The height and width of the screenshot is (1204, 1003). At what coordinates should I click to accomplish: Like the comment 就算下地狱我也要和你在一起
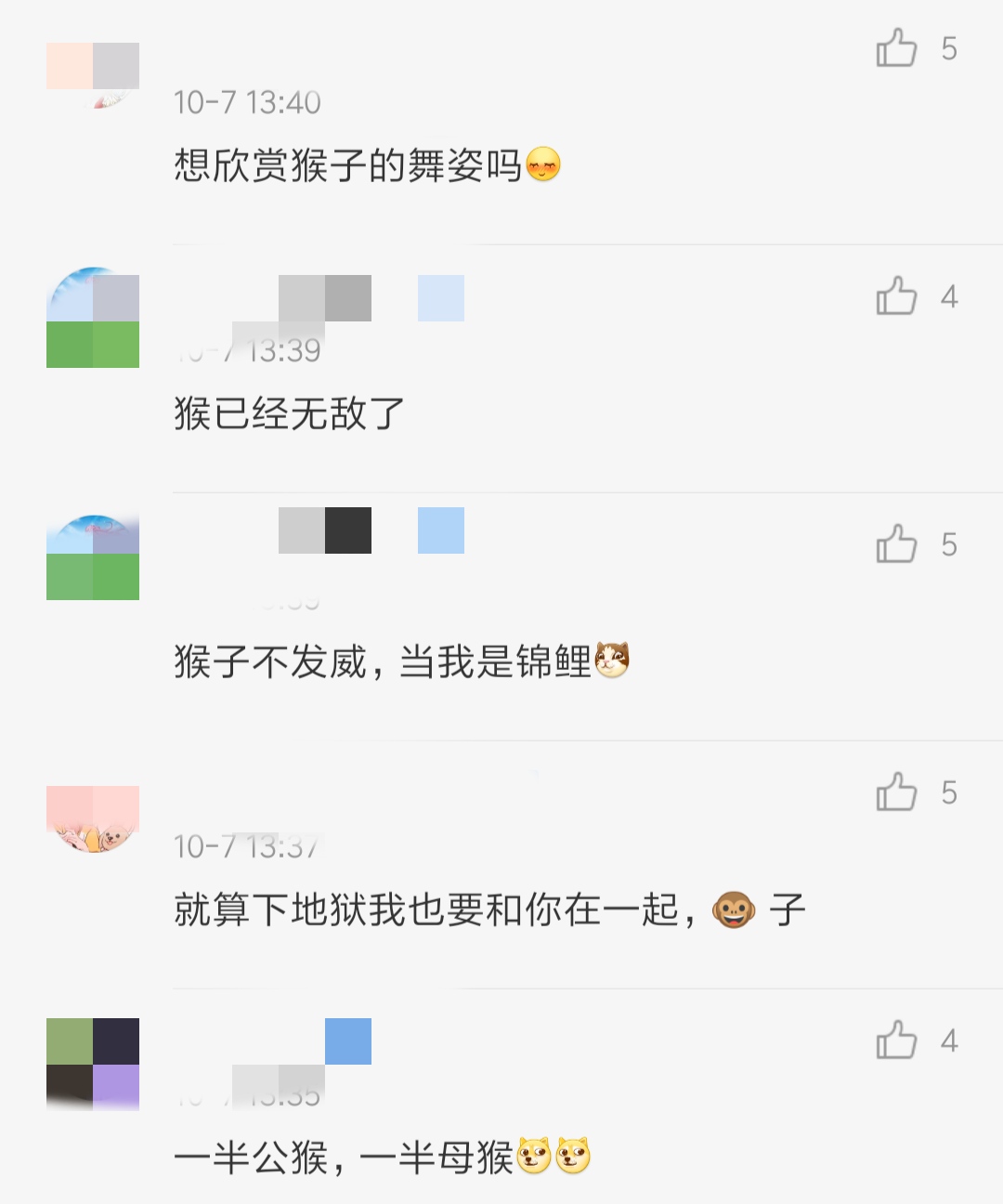tap(896, 792)
